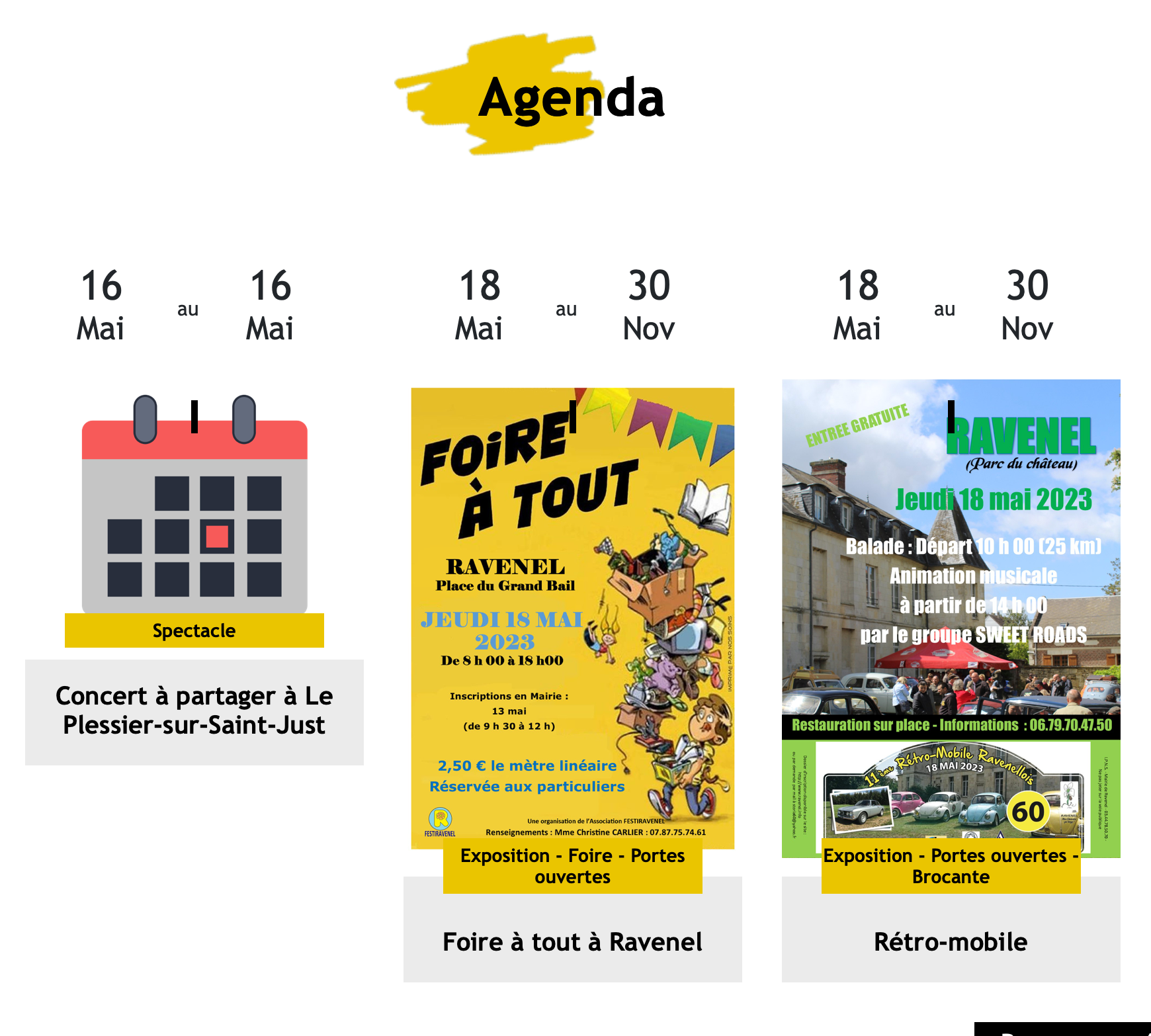Image resolution: width=1151 pixels, height=1036 pixels.
Task: Open the Rétro-mobile event card
Action: click(x=951, y=941)
